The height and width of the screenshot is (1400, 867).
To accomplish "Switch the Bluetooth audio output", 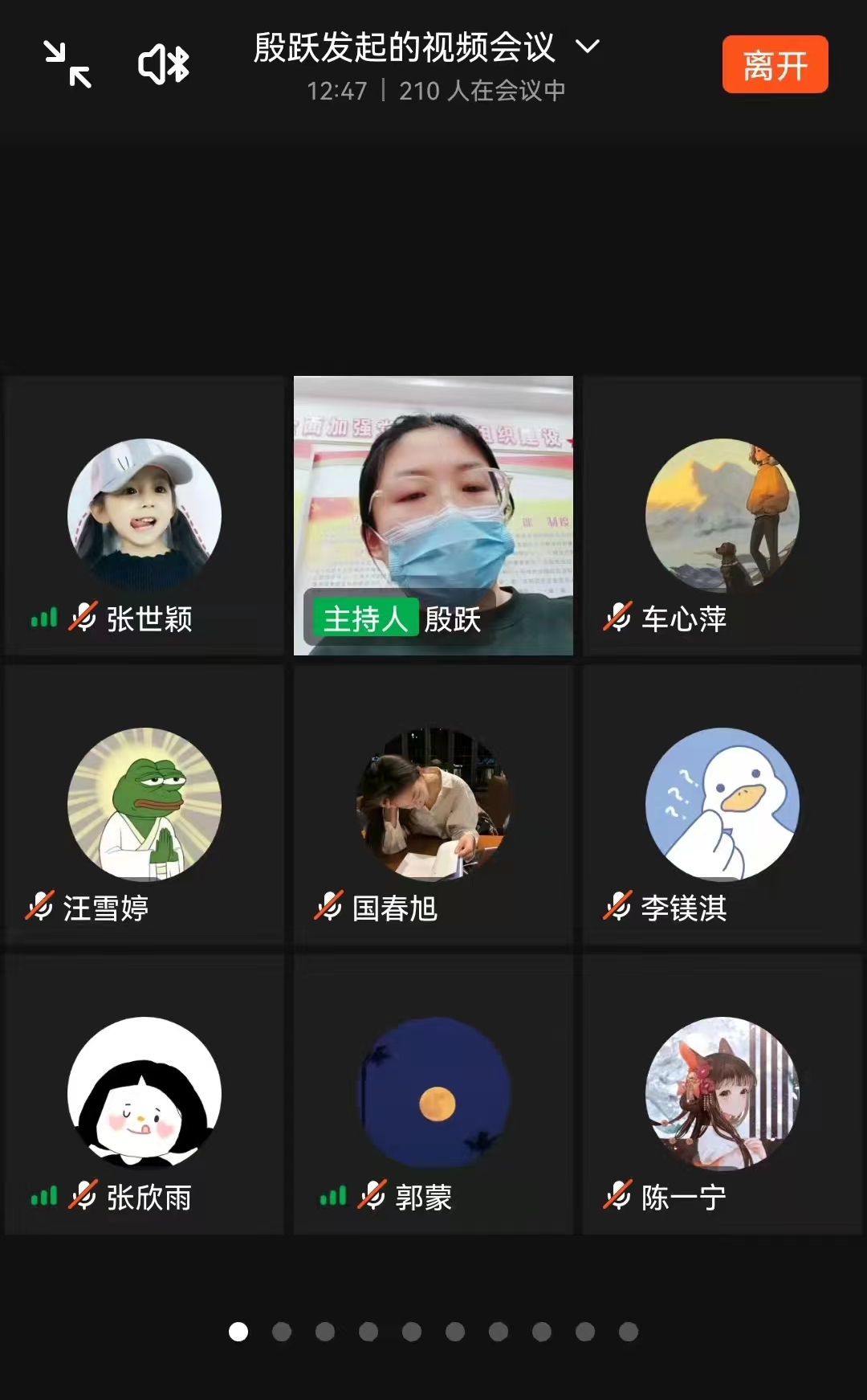I will click(x=164, y=64).
